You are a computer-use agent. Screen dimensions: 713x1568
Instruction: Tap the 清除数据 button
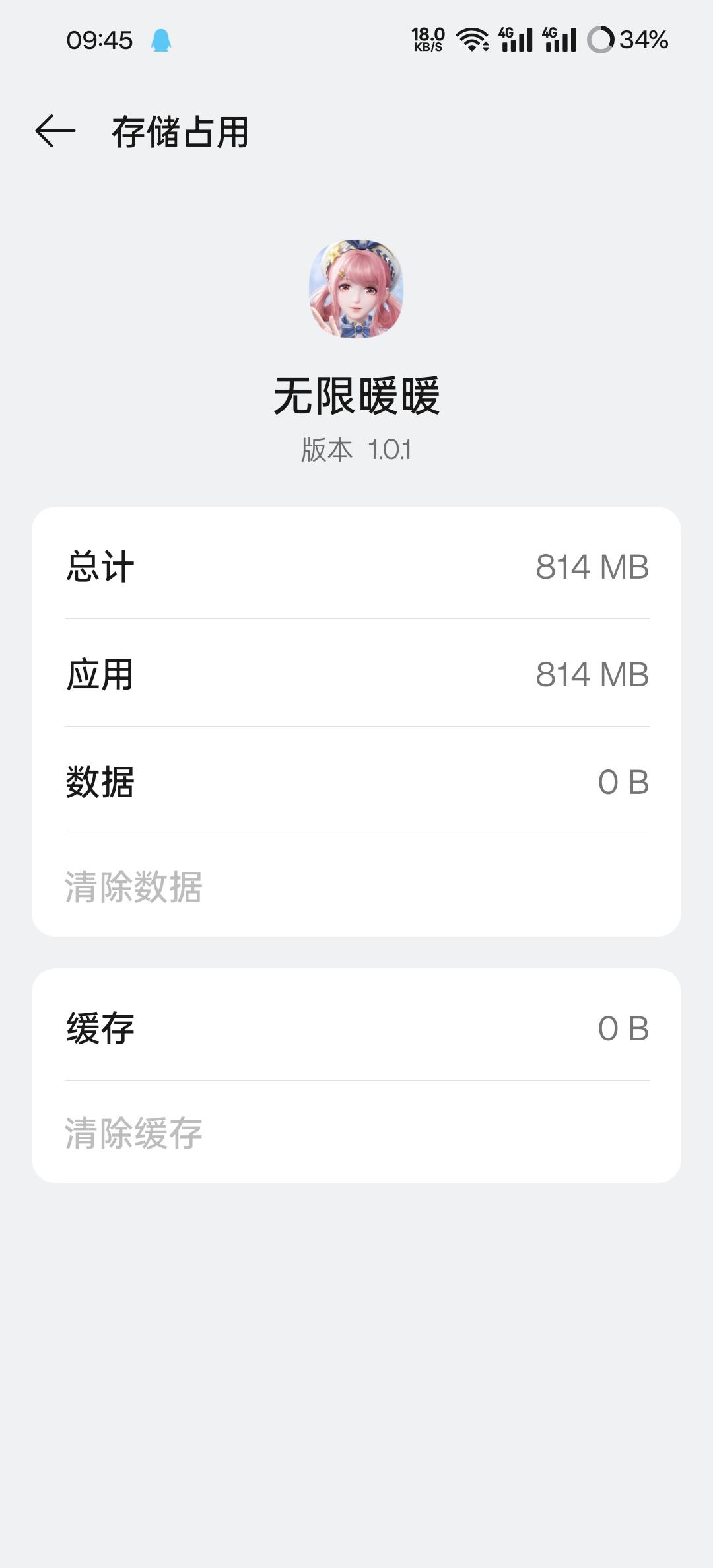pyautogui.click(x=133, y=886)
